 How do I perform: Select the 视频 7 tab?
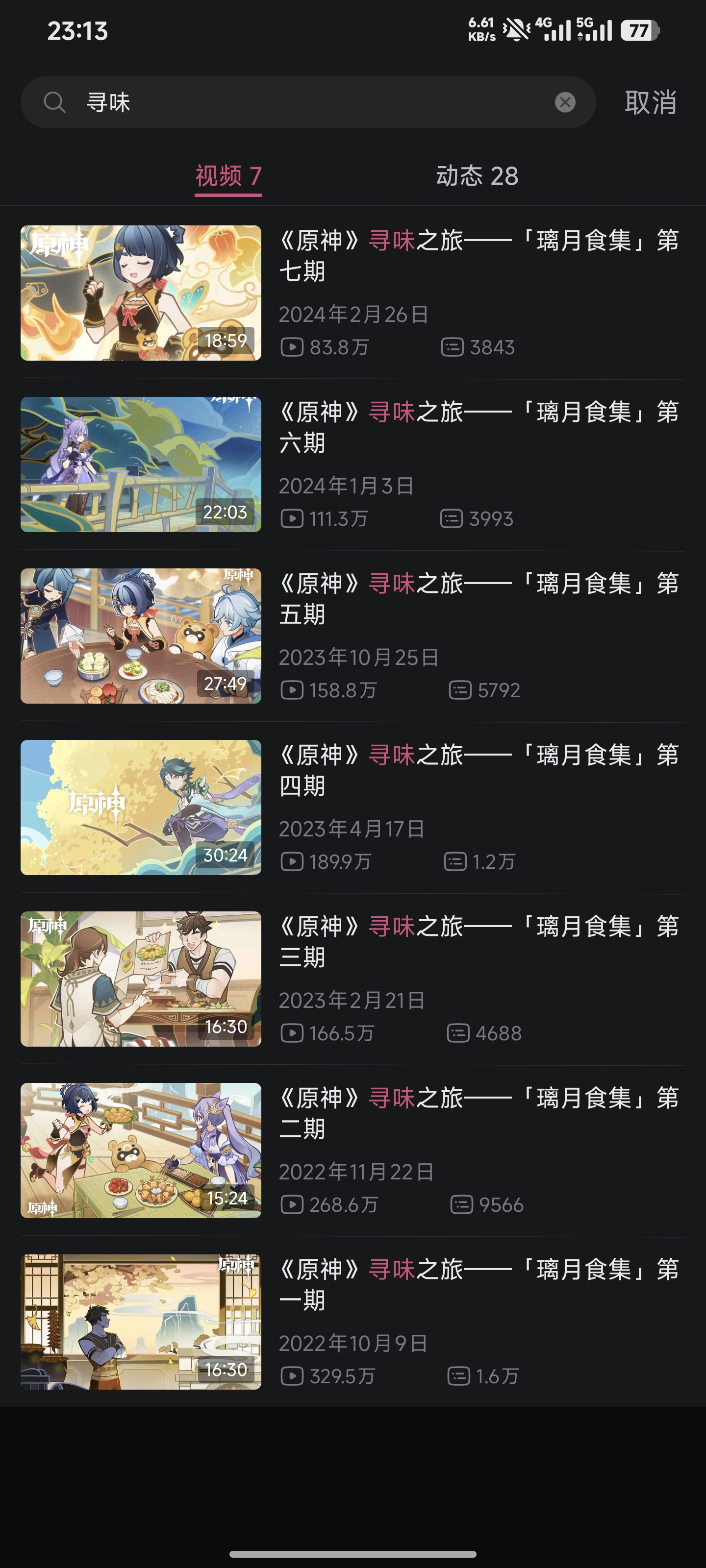(228, 176)
